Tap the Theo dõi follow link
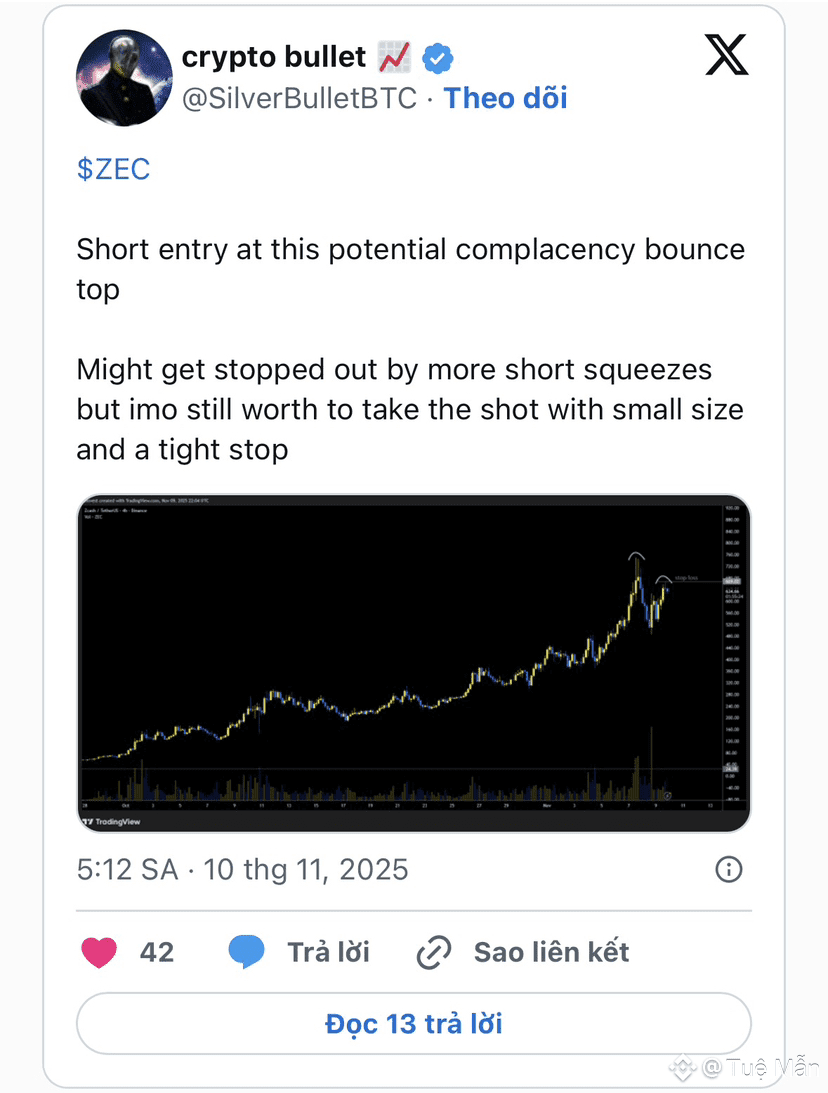Viewport: 828px width, 1093px height. (x=505, y=98)
